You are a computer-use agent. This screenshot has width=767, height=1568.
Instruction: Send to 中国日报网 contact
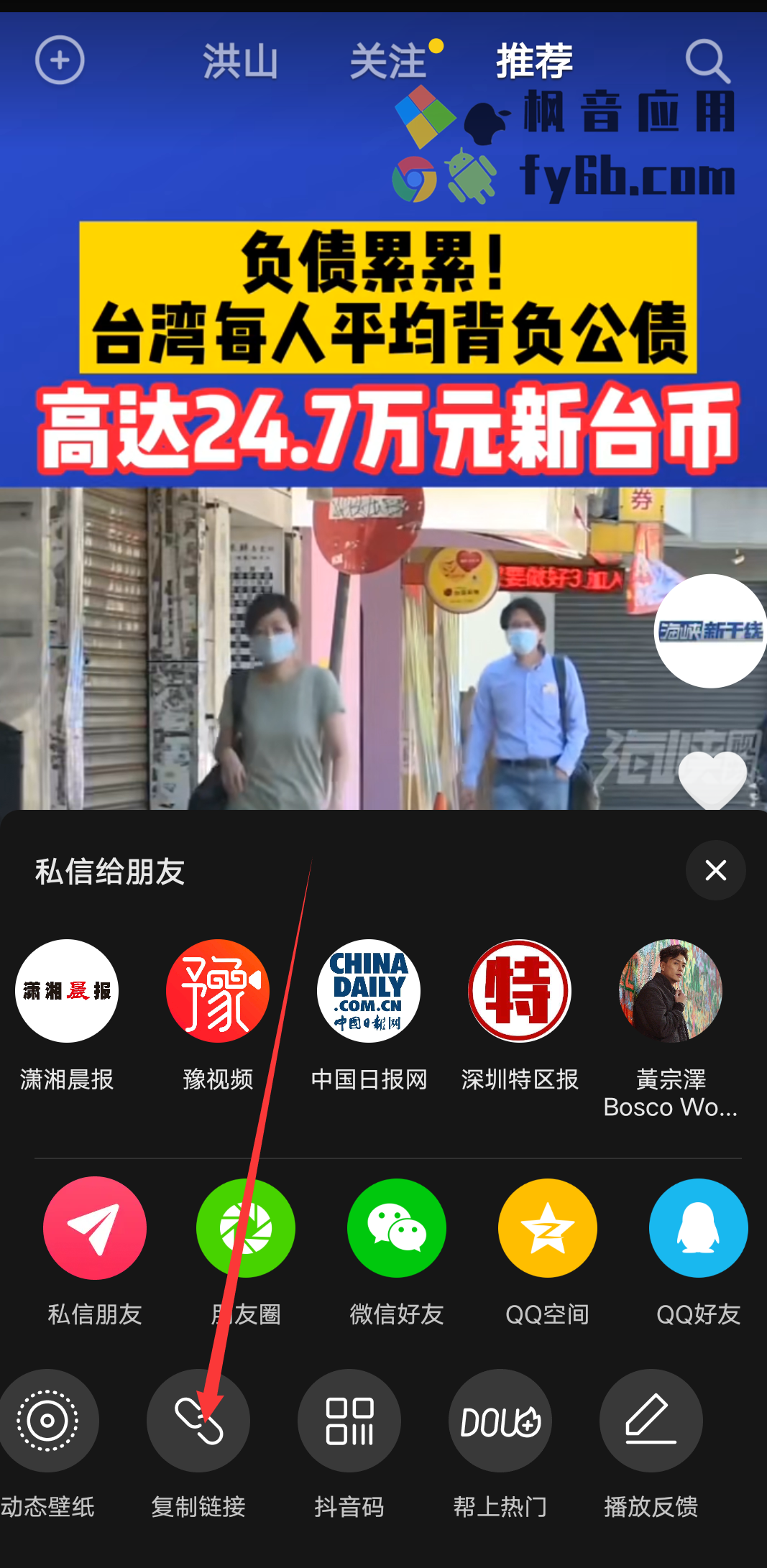tap(369, 991)
